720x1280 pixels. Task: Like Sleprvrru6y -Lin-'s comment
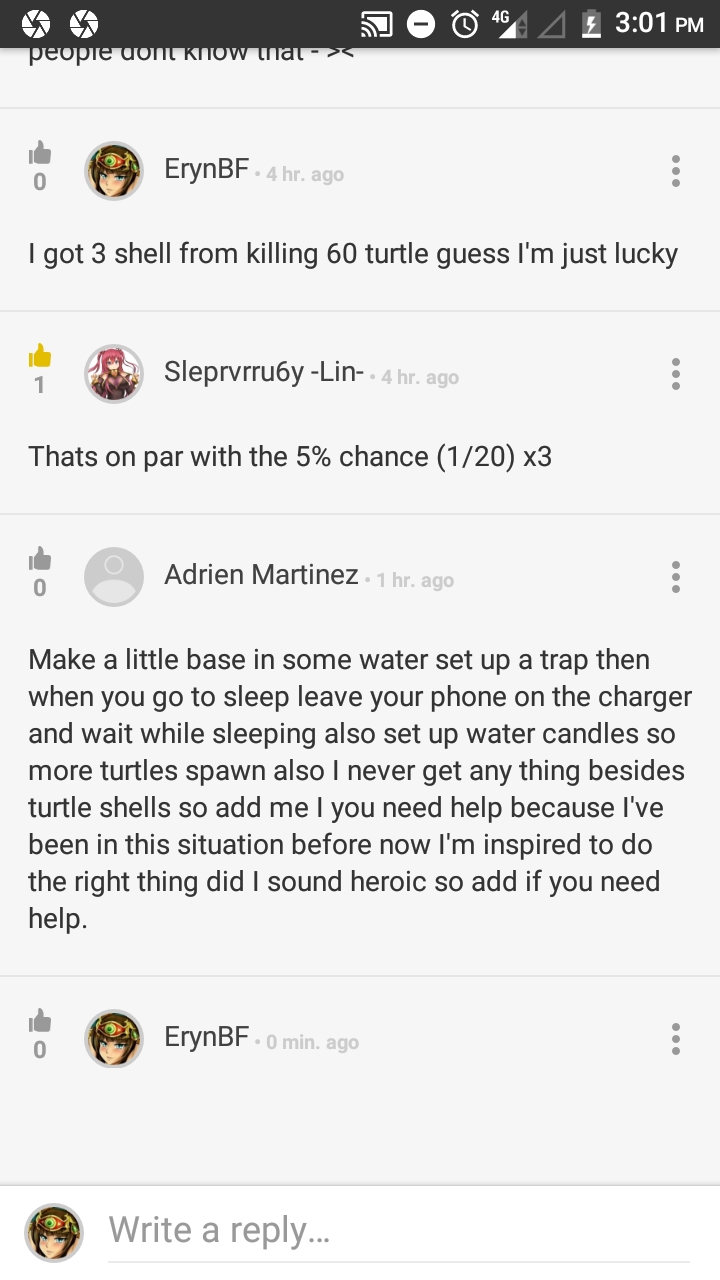click(40, 357)
